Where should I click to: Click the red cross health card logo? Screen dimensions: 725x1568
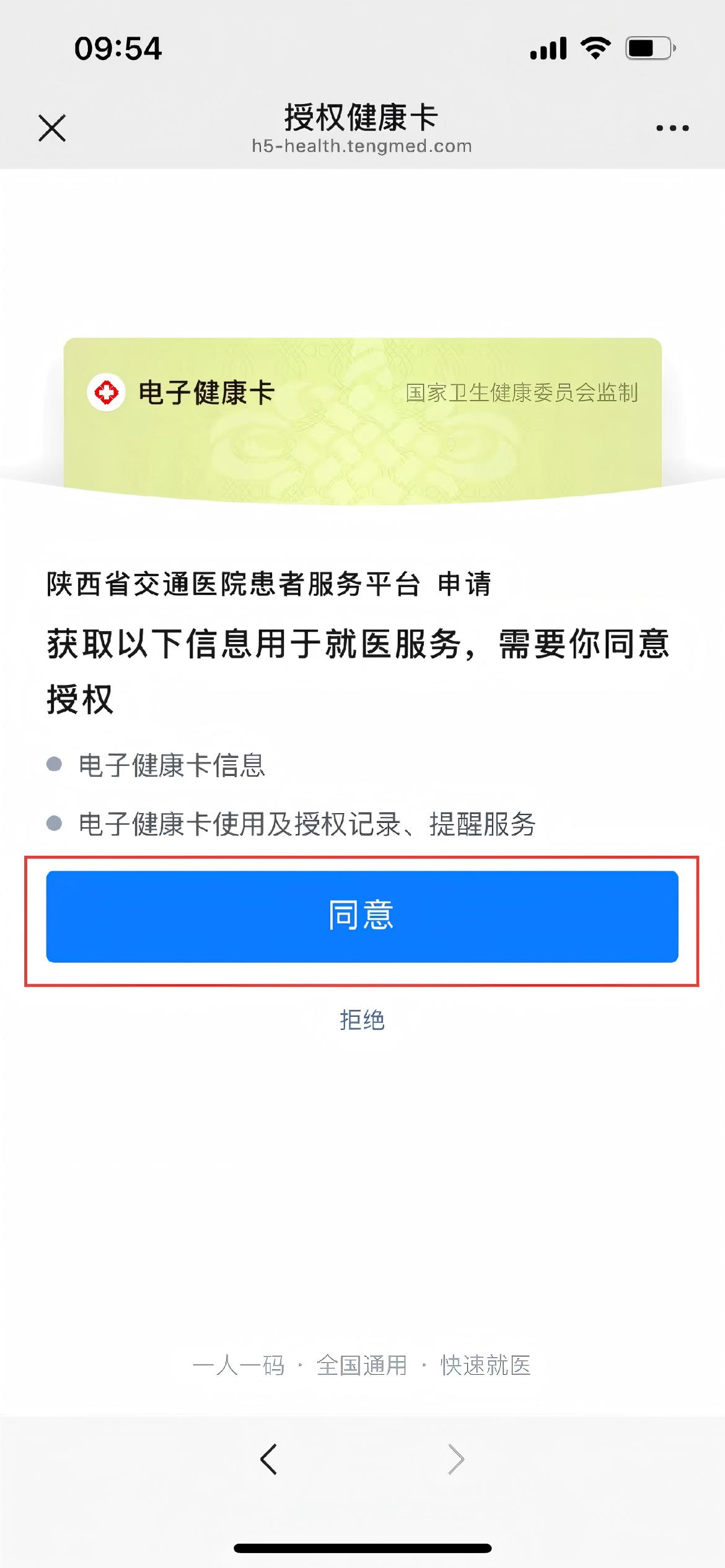click(107, 391)
